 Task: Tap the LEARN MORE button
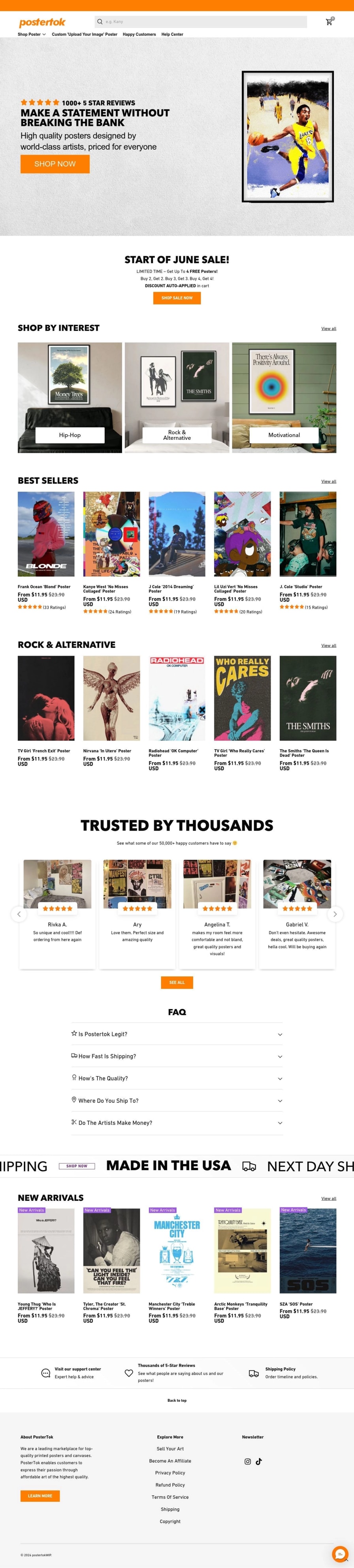40,1496
